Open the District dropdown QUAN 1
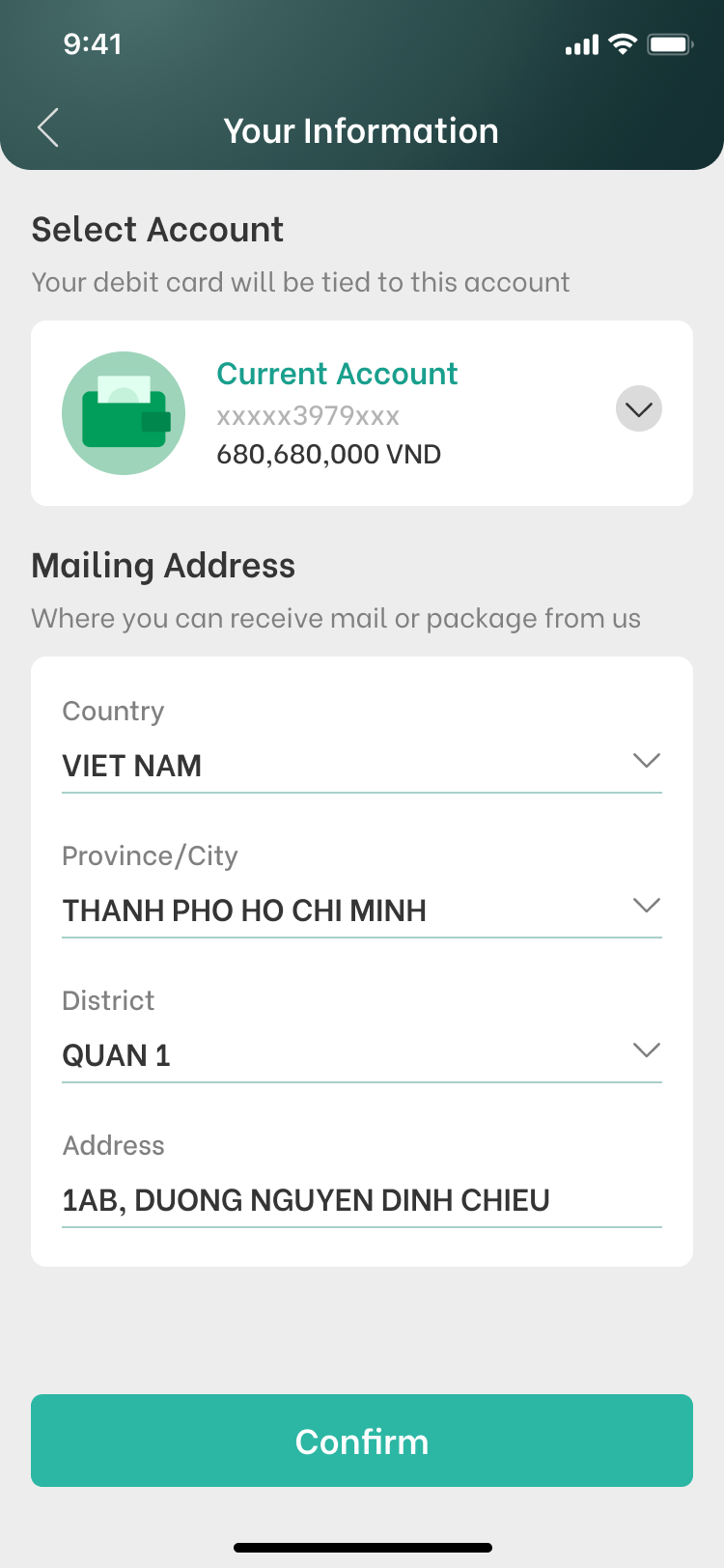Viewport: 724px width, 1568px height. pyautogui.click(x=361, y=1054)
